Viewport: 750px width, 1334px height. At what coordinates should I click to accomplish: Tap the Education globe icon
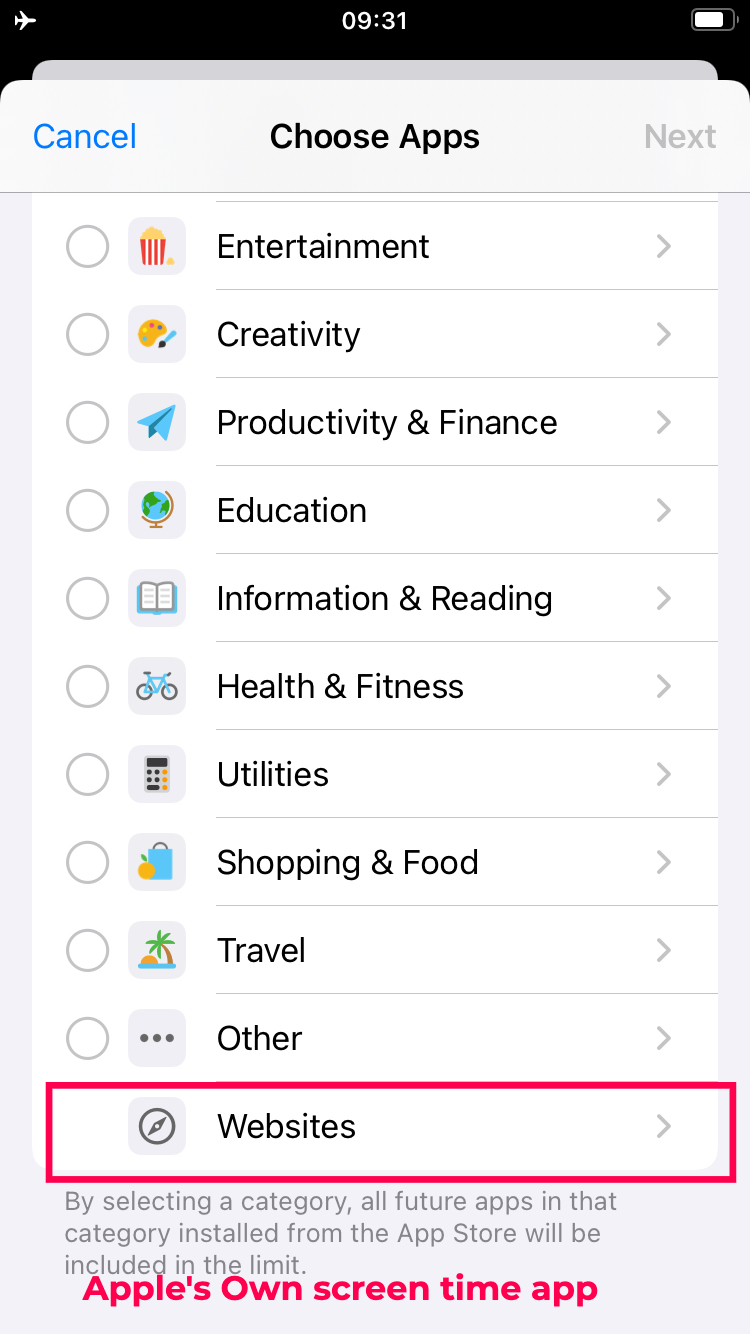tap(157, 510)
